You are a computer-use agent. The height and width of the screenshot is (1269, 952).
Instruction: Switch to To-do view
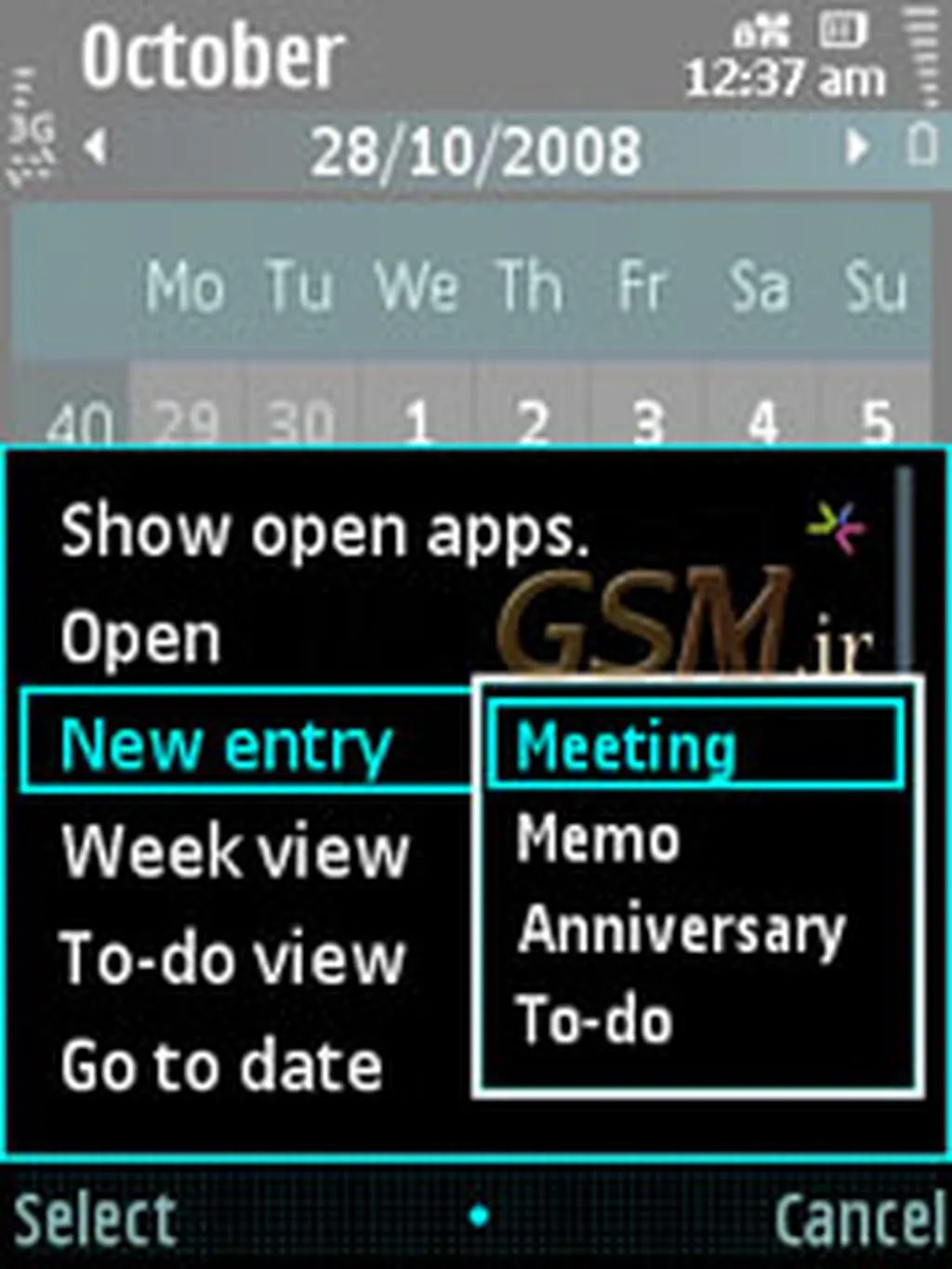click(232, 958)
